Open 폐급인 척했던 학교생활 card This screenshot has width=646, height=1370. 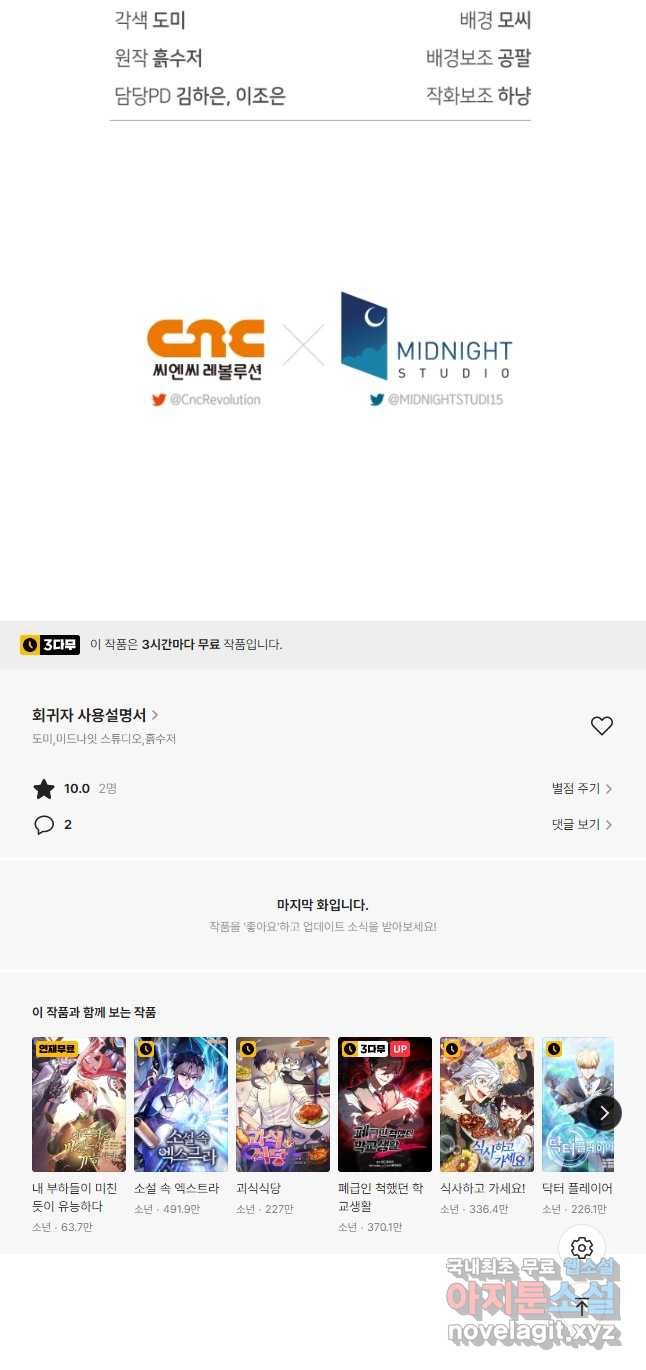click(x=385, y=1104)
